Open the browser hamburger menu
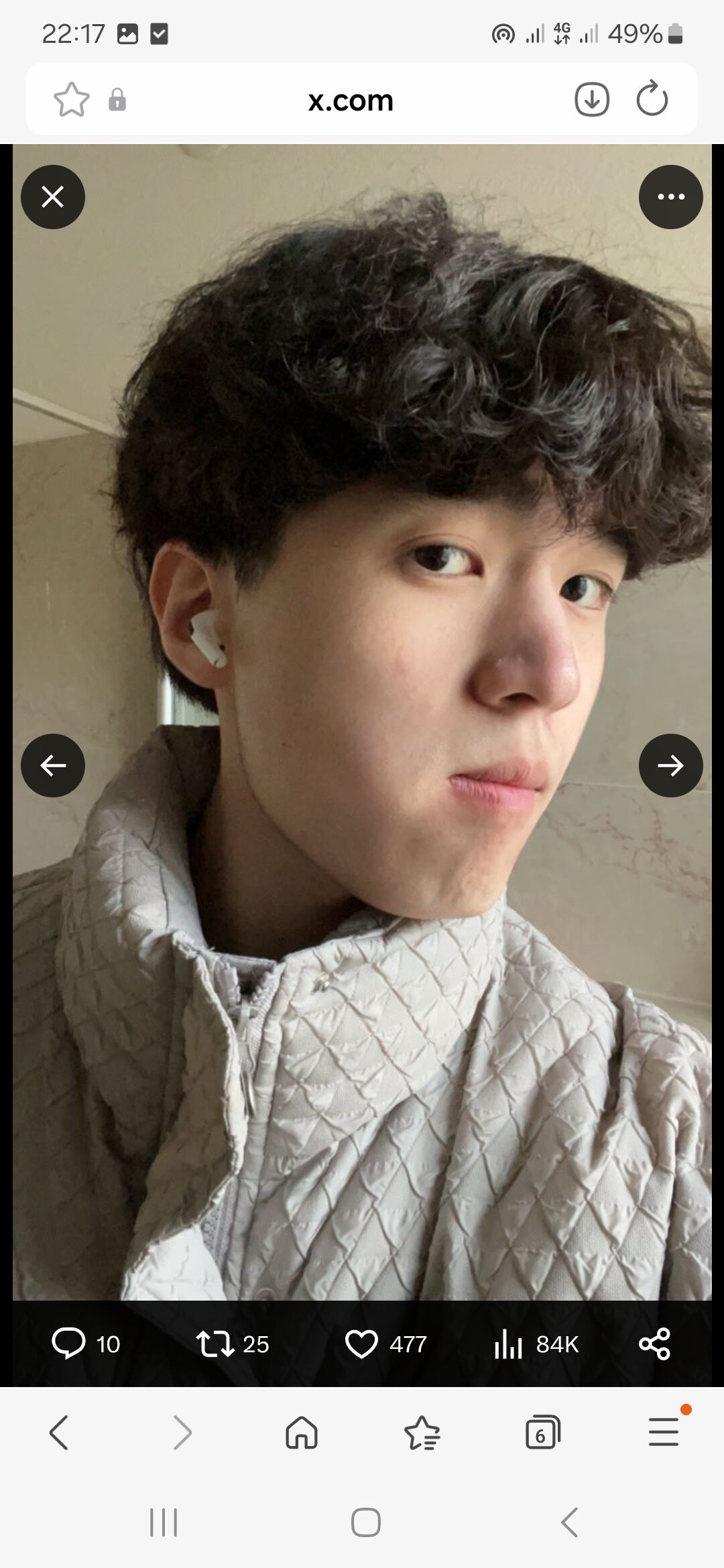Image resolution: width=724 pixels, height=1568 pixels. [664, 1431]
